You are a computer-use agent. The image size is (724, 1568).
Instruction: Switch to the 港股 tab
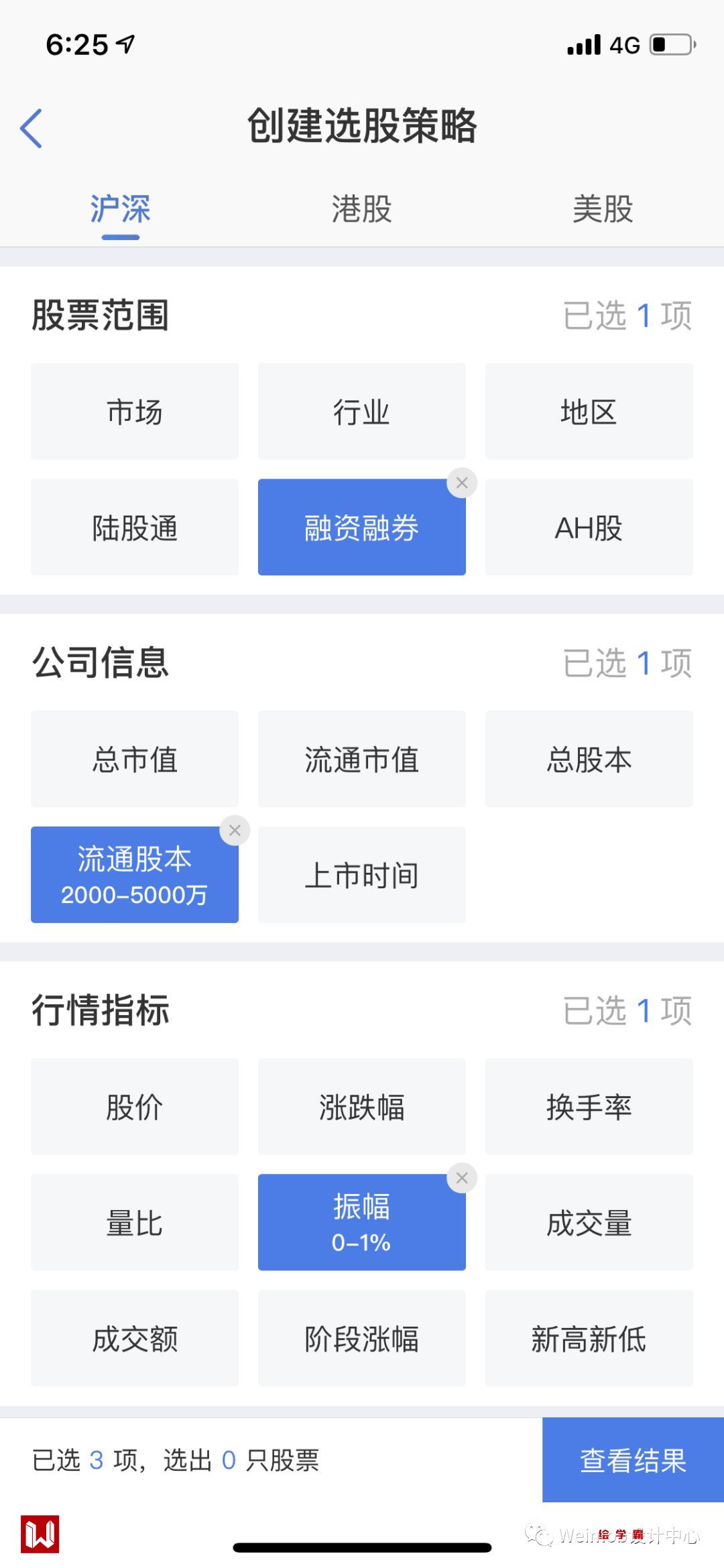pos(361,209)
